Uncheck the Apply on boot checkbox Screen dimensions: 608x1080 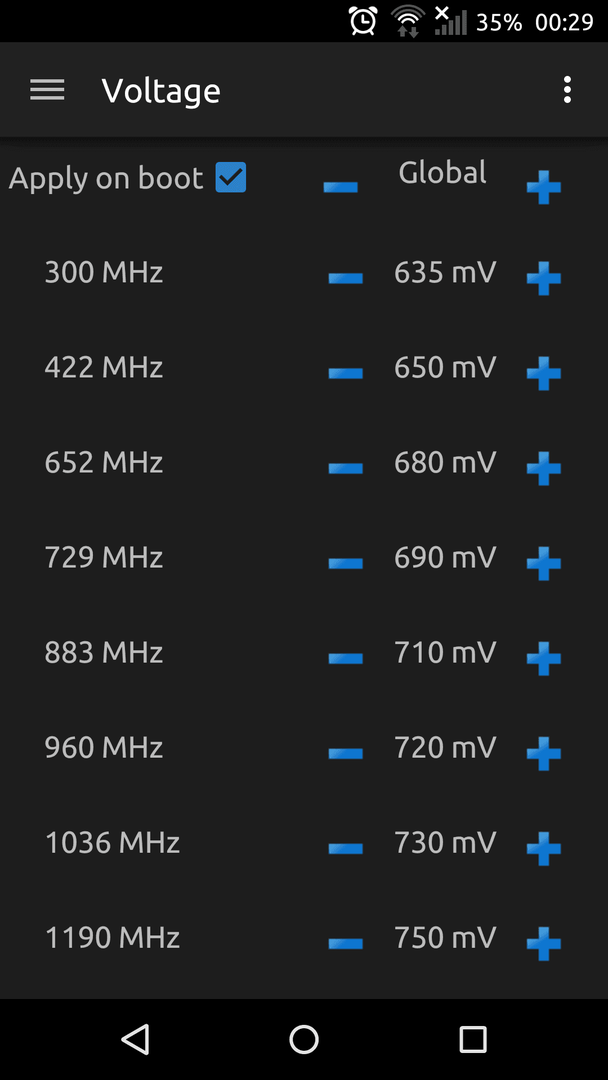pos(231,178)
